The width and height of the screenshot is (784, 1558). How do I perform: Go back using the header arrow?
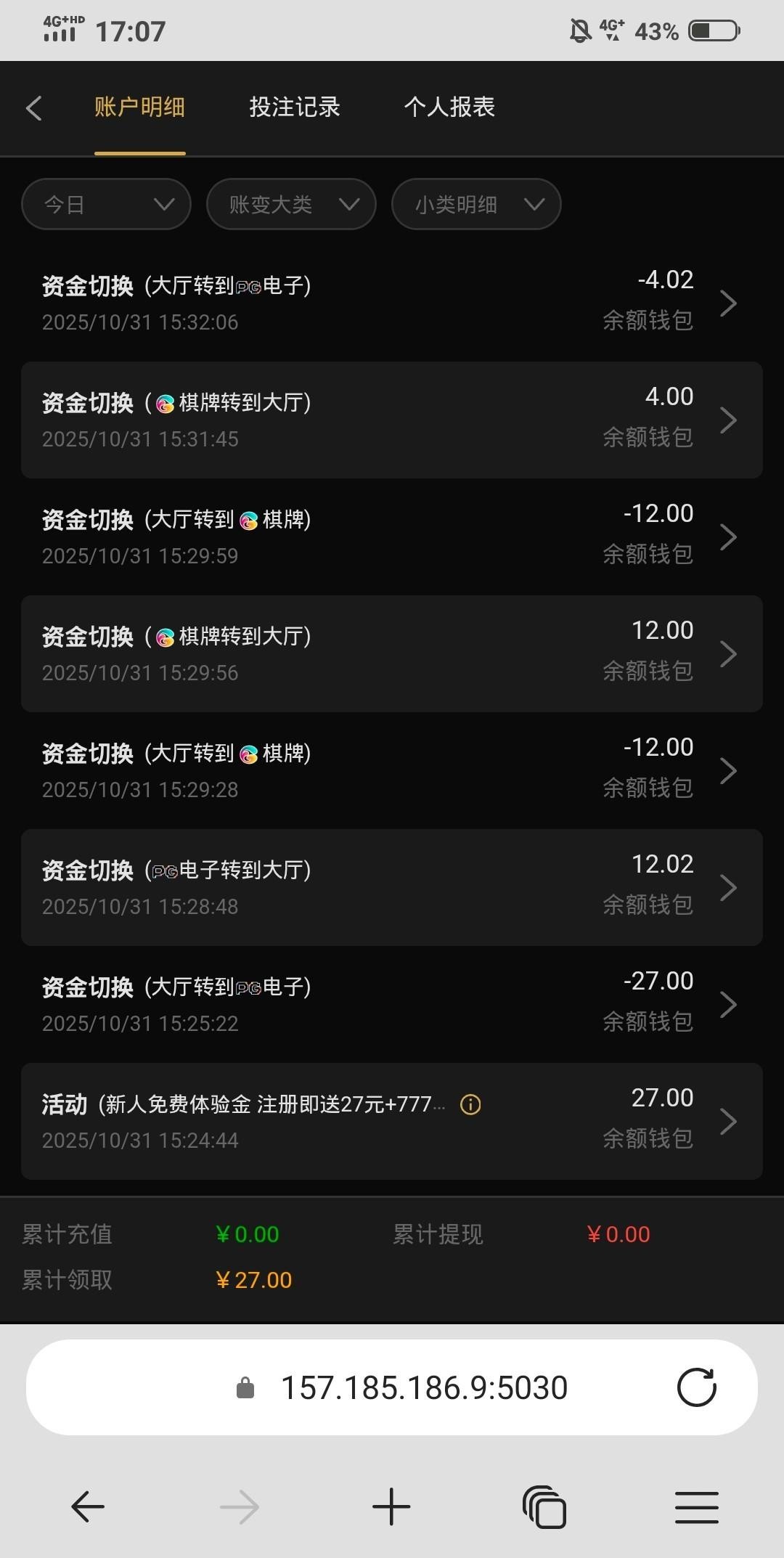point(34,108)
